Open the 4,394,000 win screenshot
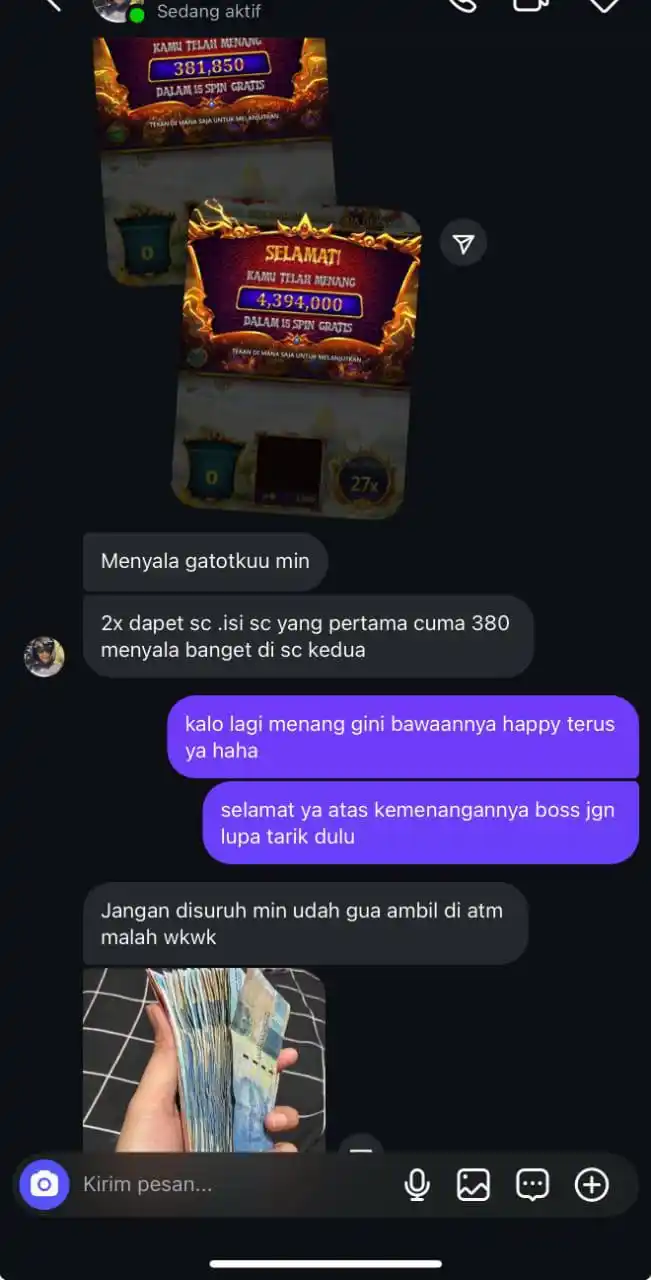 (297, 360)
